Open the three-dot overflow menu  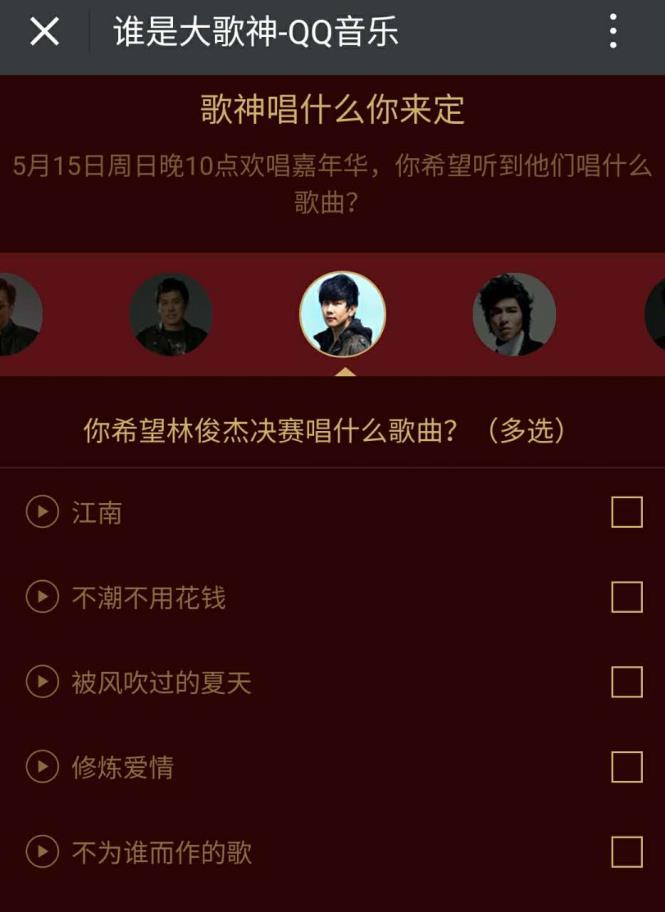[613, 32]
